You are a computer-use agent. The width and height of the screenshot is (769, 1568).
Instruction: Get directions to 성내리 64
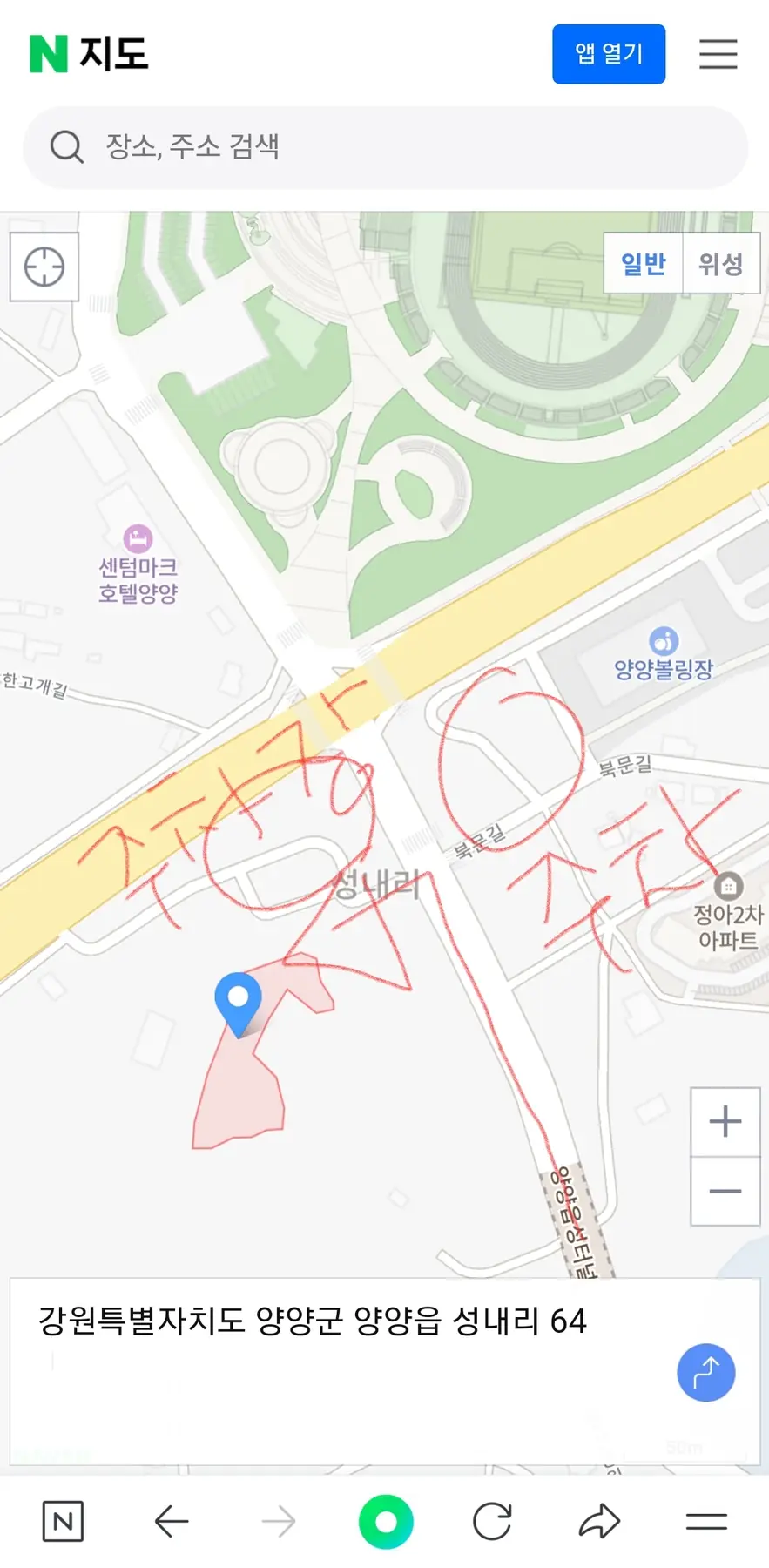pos(705,1373)
